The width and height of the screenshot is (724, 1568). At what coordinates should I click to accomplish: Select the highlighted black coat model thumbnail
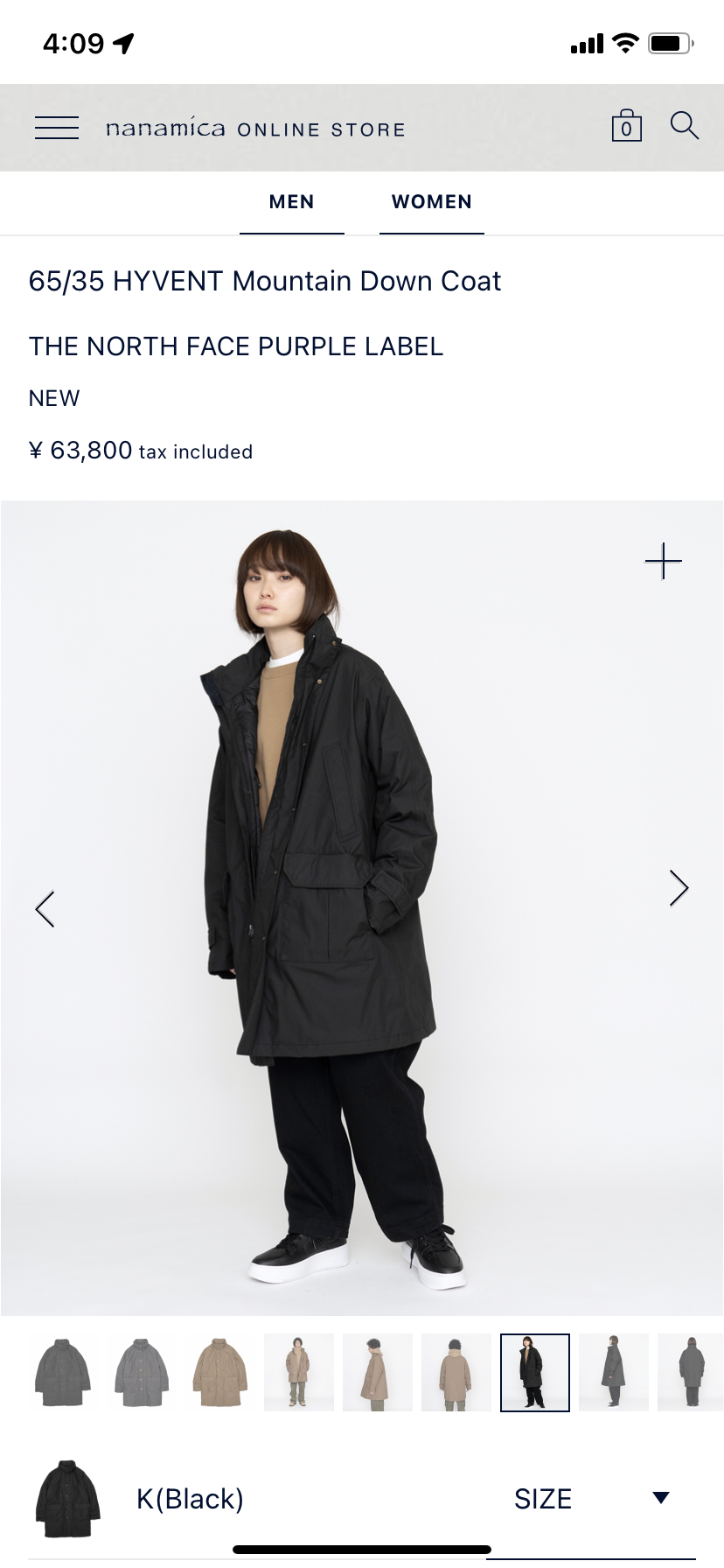(534, 1372)
